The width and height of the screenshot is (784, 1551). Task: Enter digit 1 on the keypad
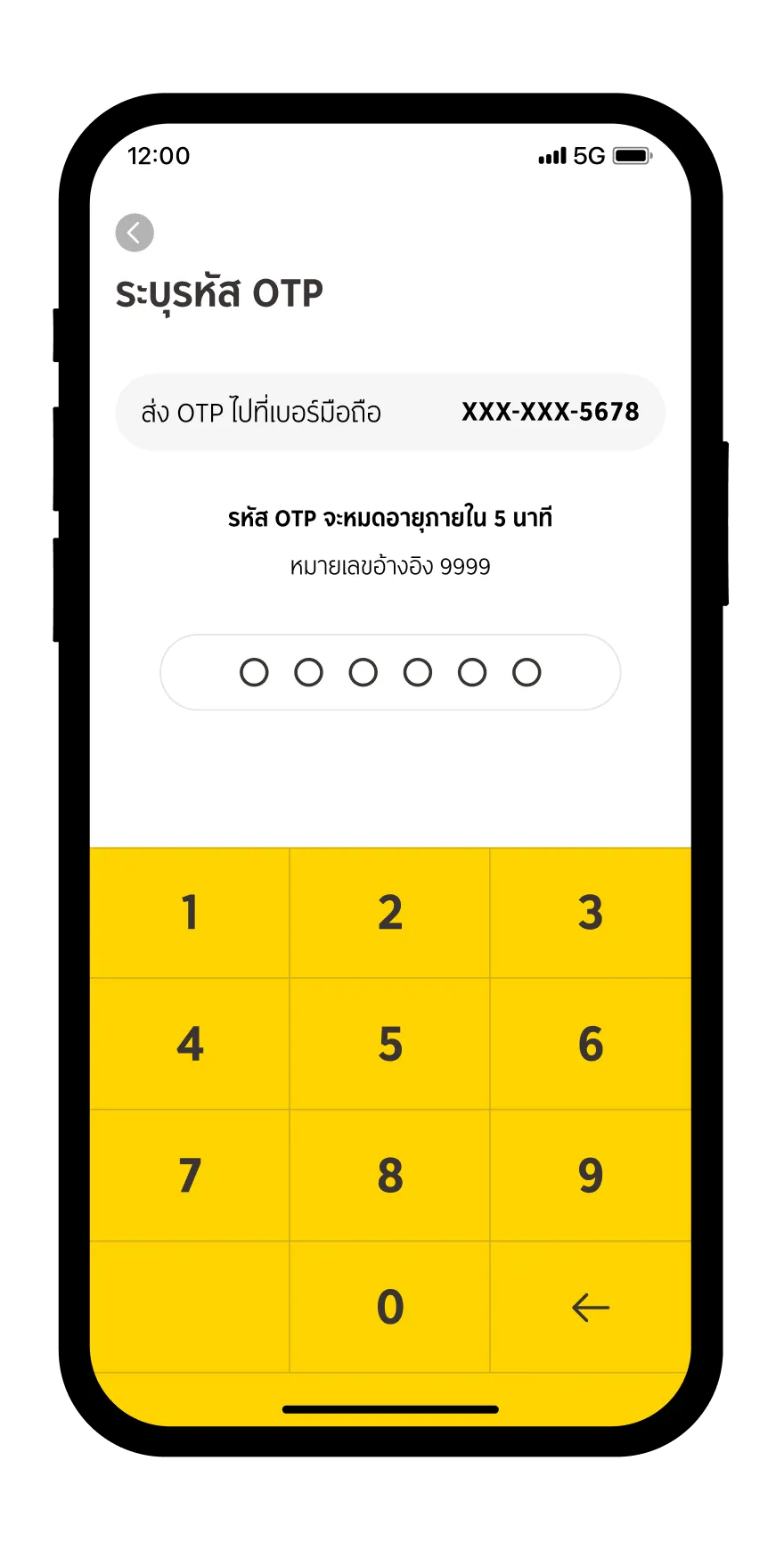[190, 913]
